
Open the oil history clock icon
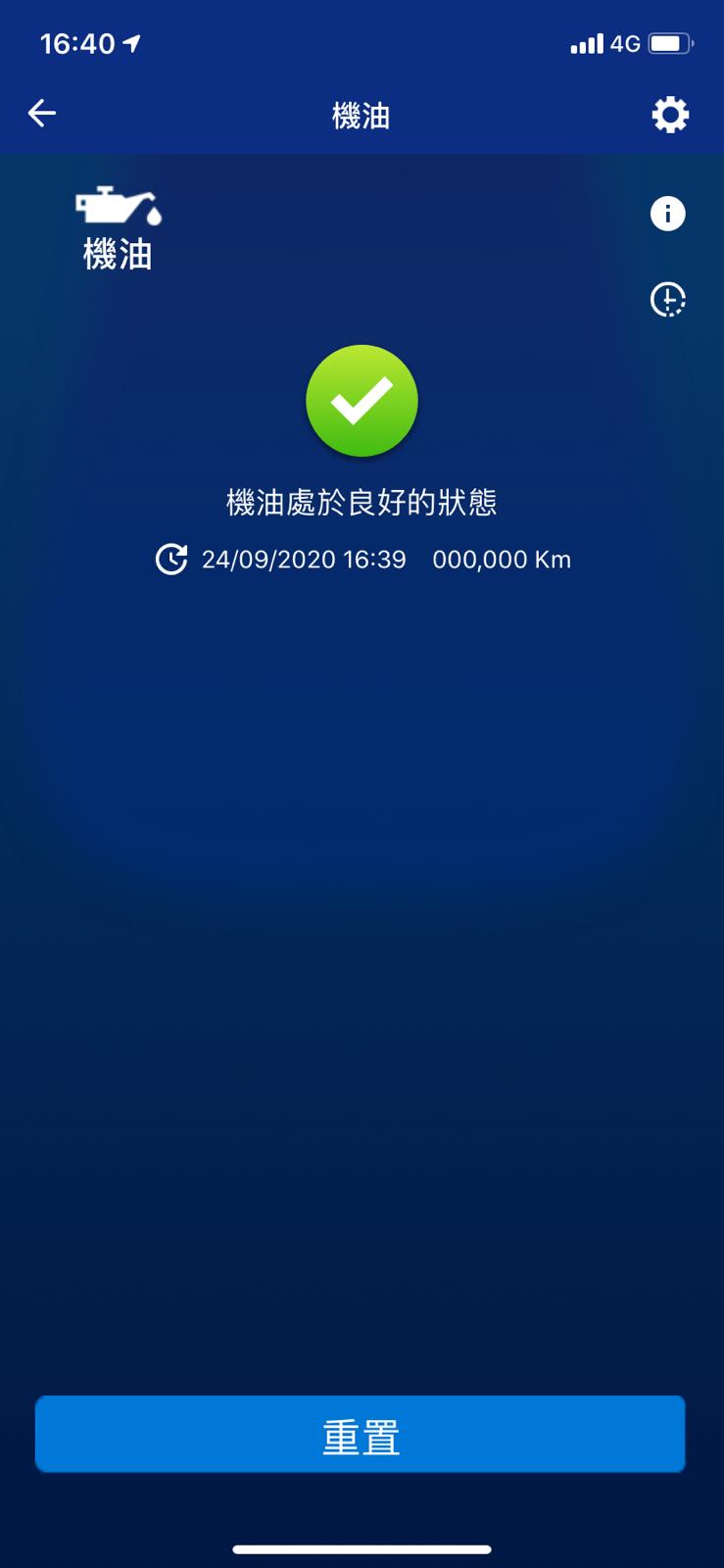point(668,300)
